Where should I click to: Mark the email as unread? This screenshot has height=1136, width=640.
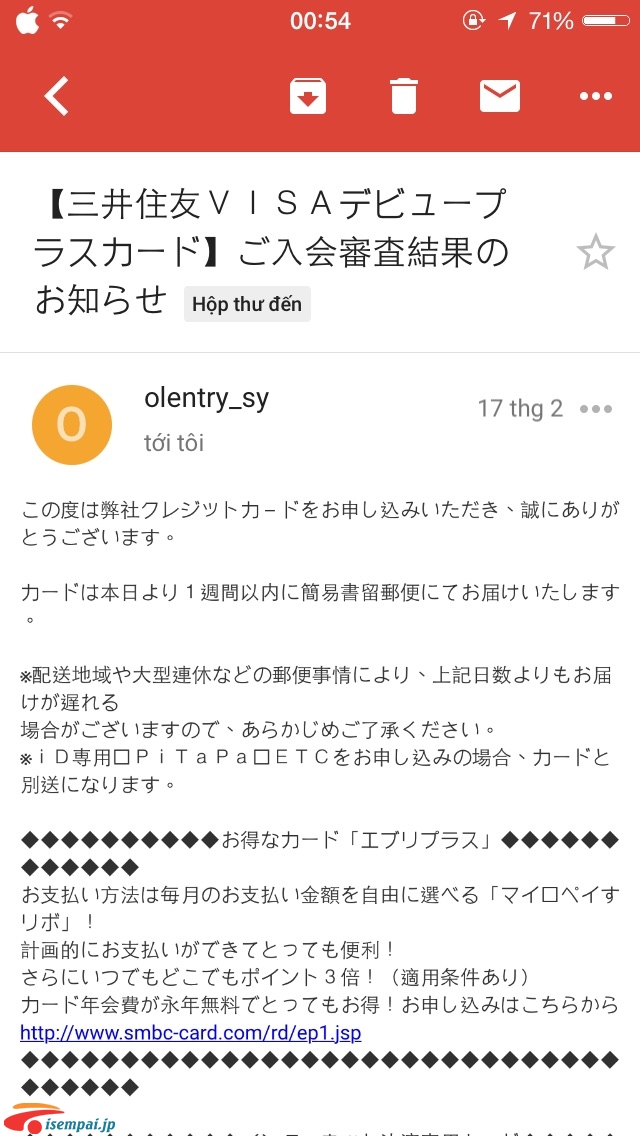(x=500, y=96)
